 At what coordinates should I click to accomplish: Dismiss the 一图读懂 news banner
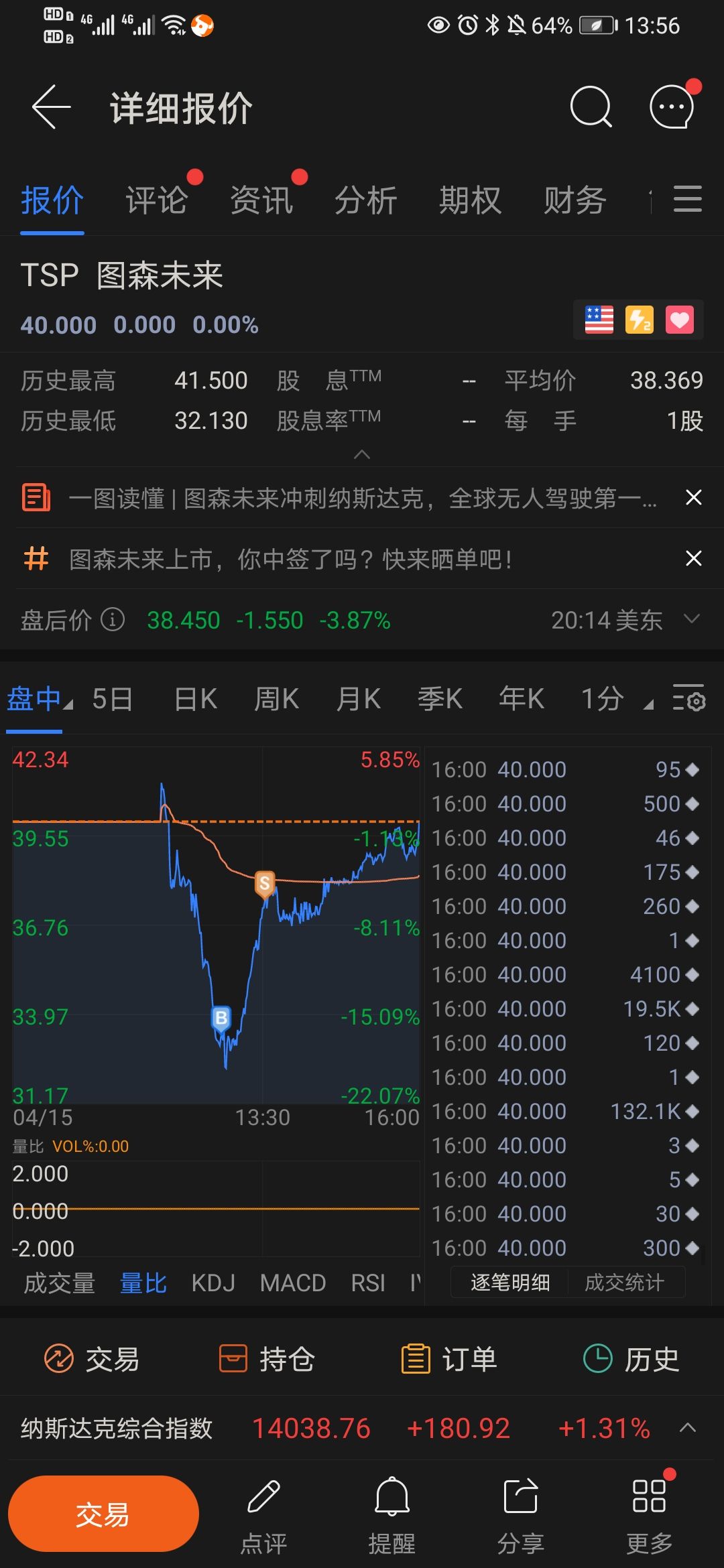pyautogui.click(x=694, y=498)
